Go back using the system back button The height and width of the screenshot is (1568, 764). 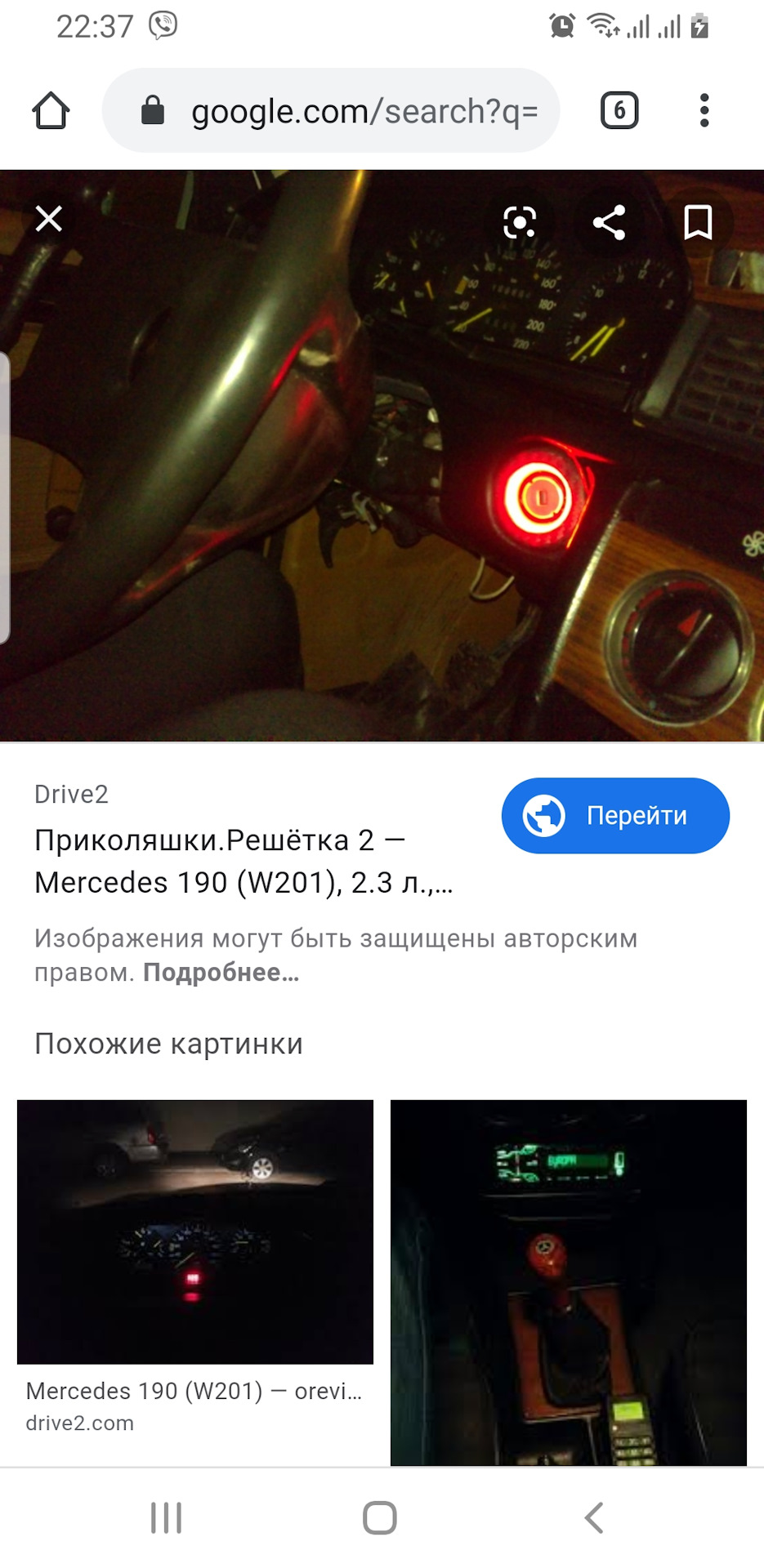click(594, 1518)
